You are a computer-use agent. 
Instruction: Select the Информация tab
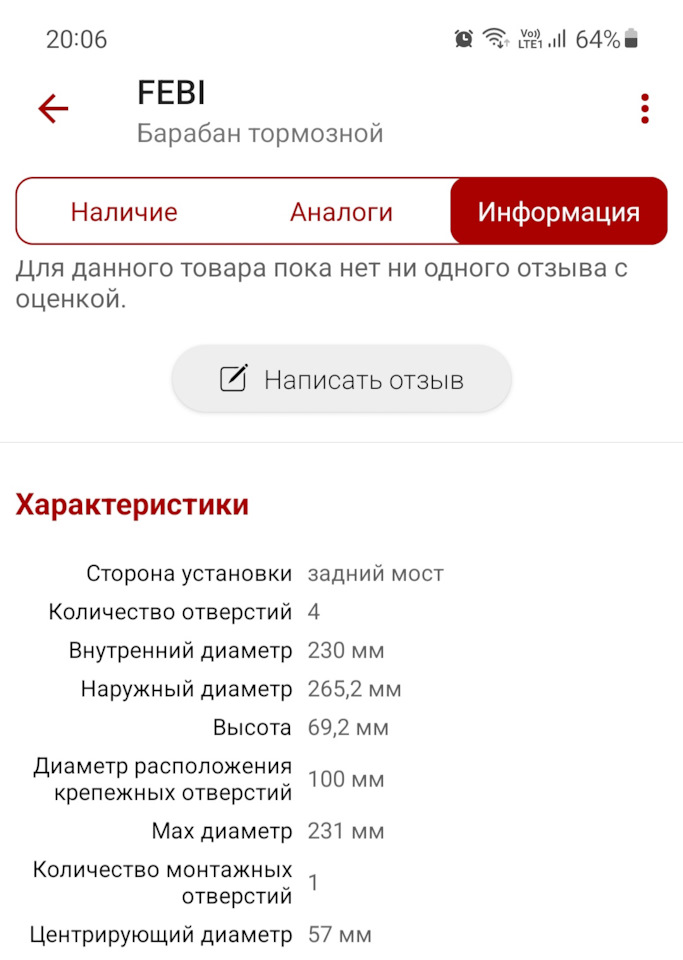click(558, 212)
